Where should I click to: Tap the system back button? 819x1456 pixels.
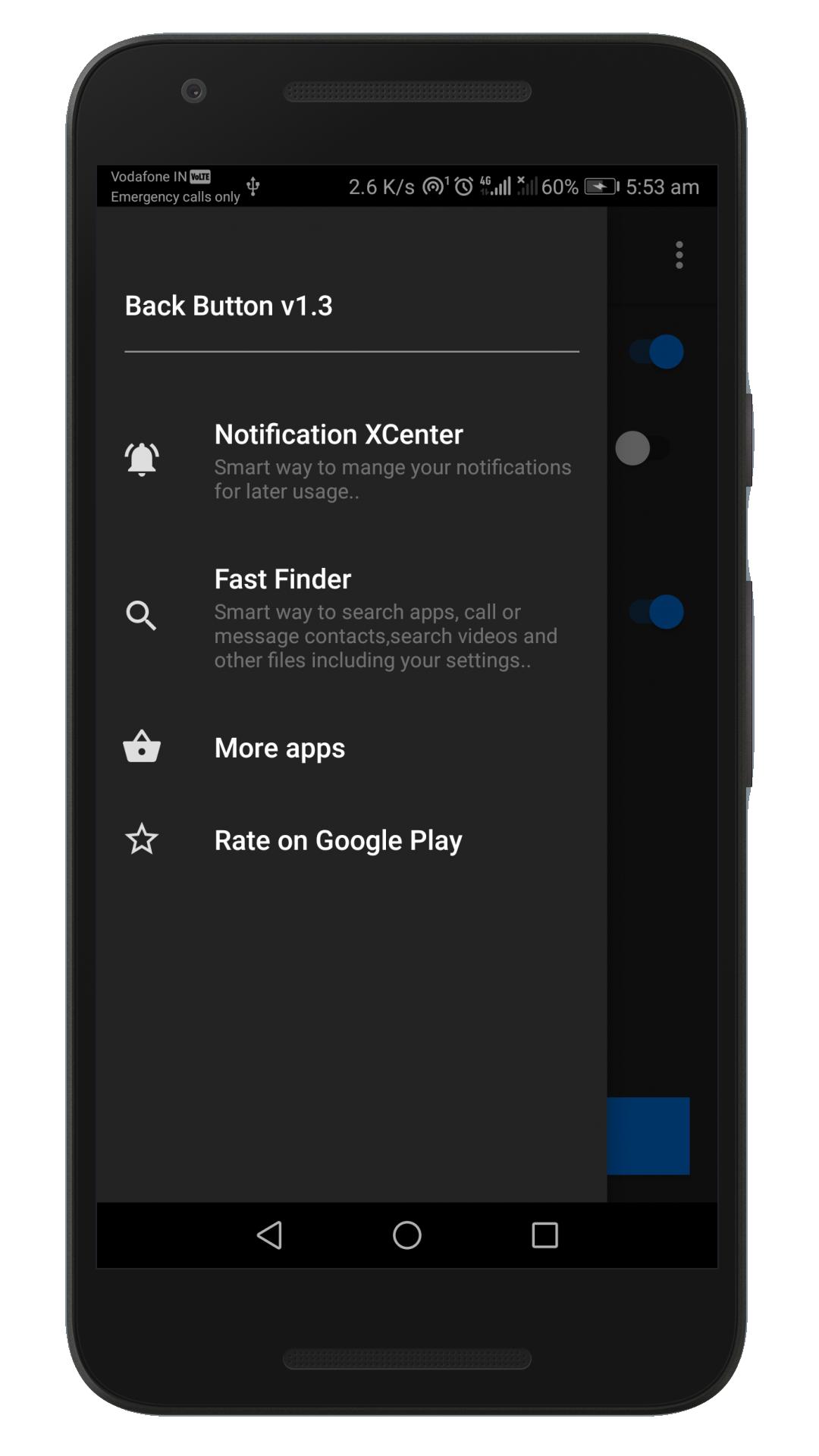270,1235
